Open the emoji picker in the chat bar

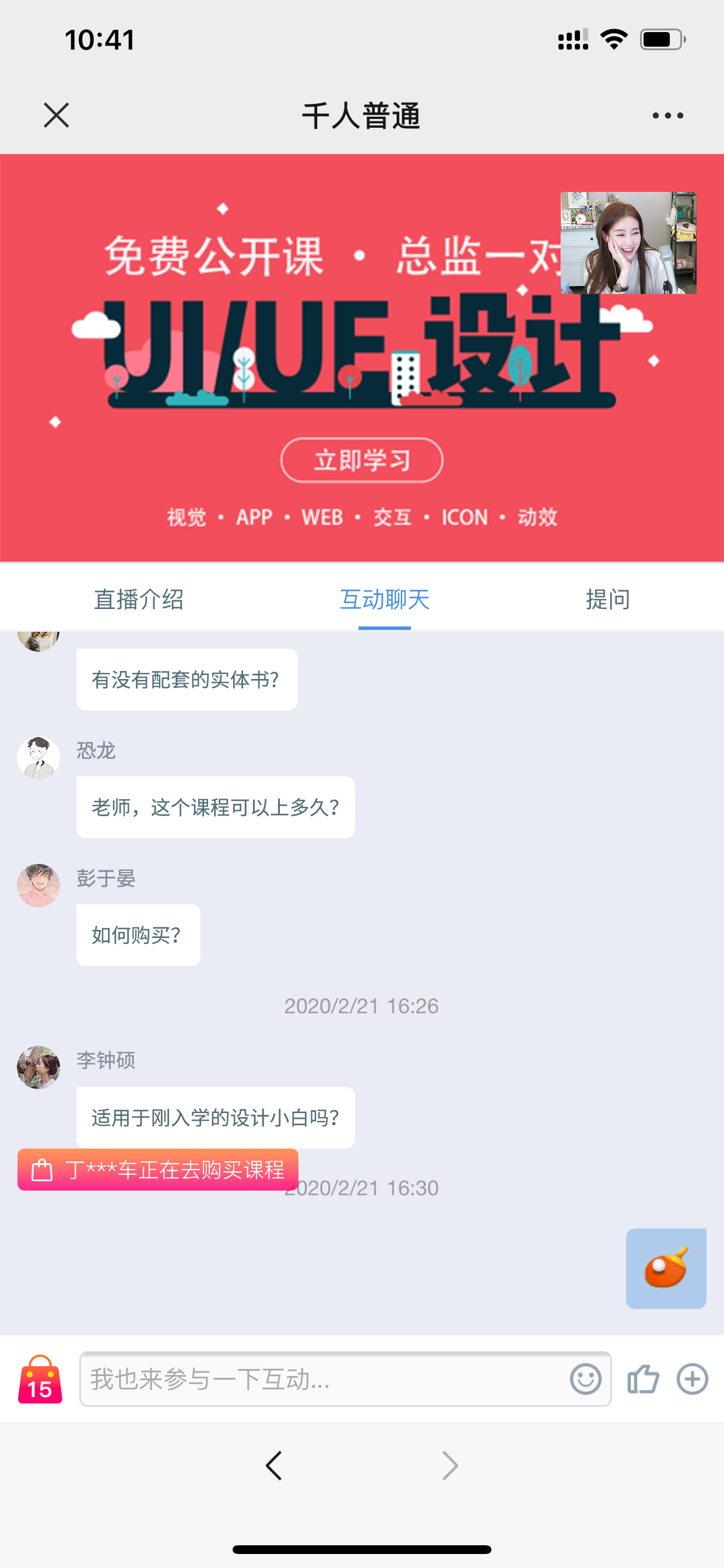(x=586, y=1378)
